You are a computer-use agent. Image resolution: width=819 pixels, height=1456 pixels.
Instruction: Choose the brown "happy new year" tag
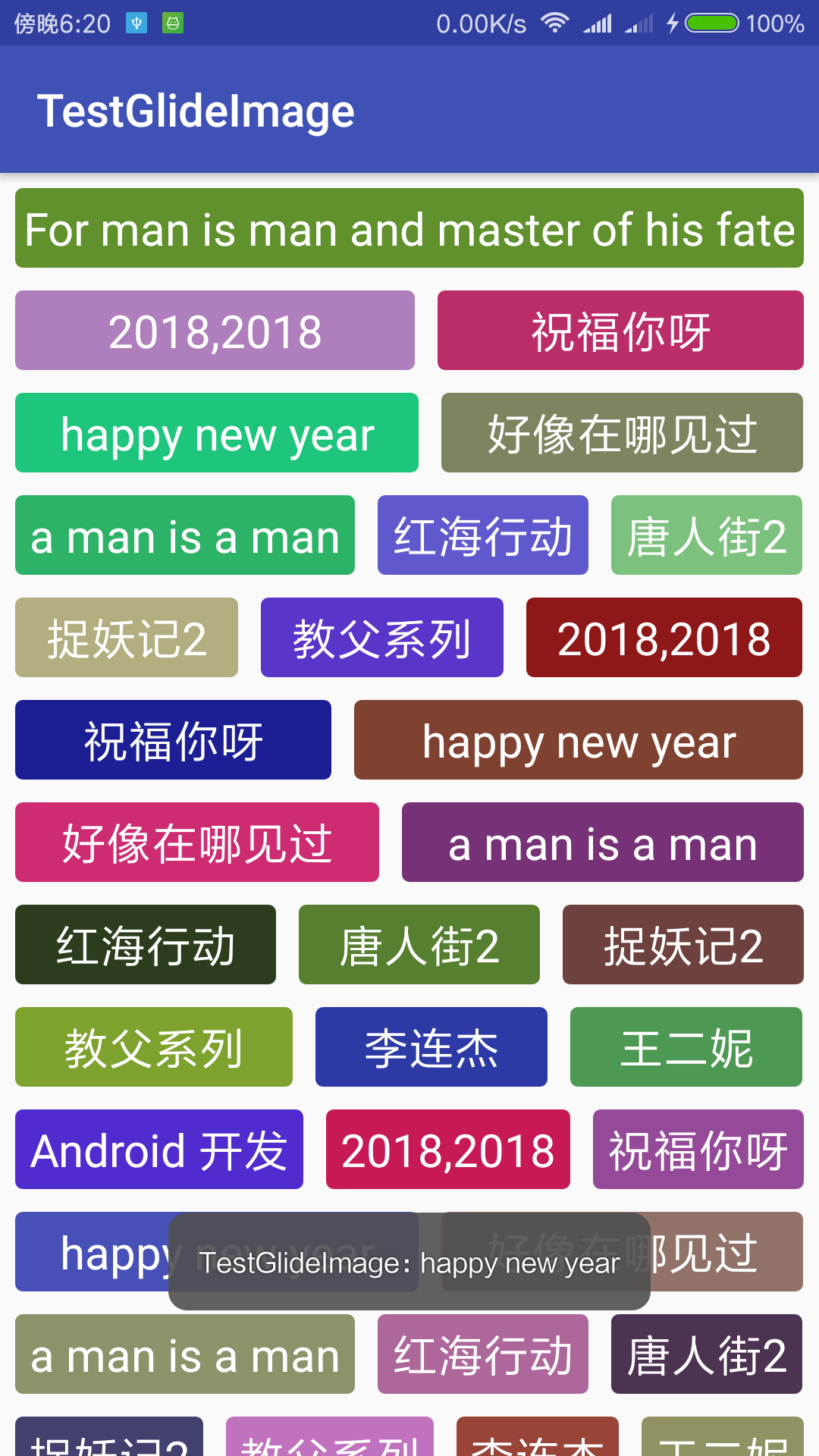tap(579, 740)
